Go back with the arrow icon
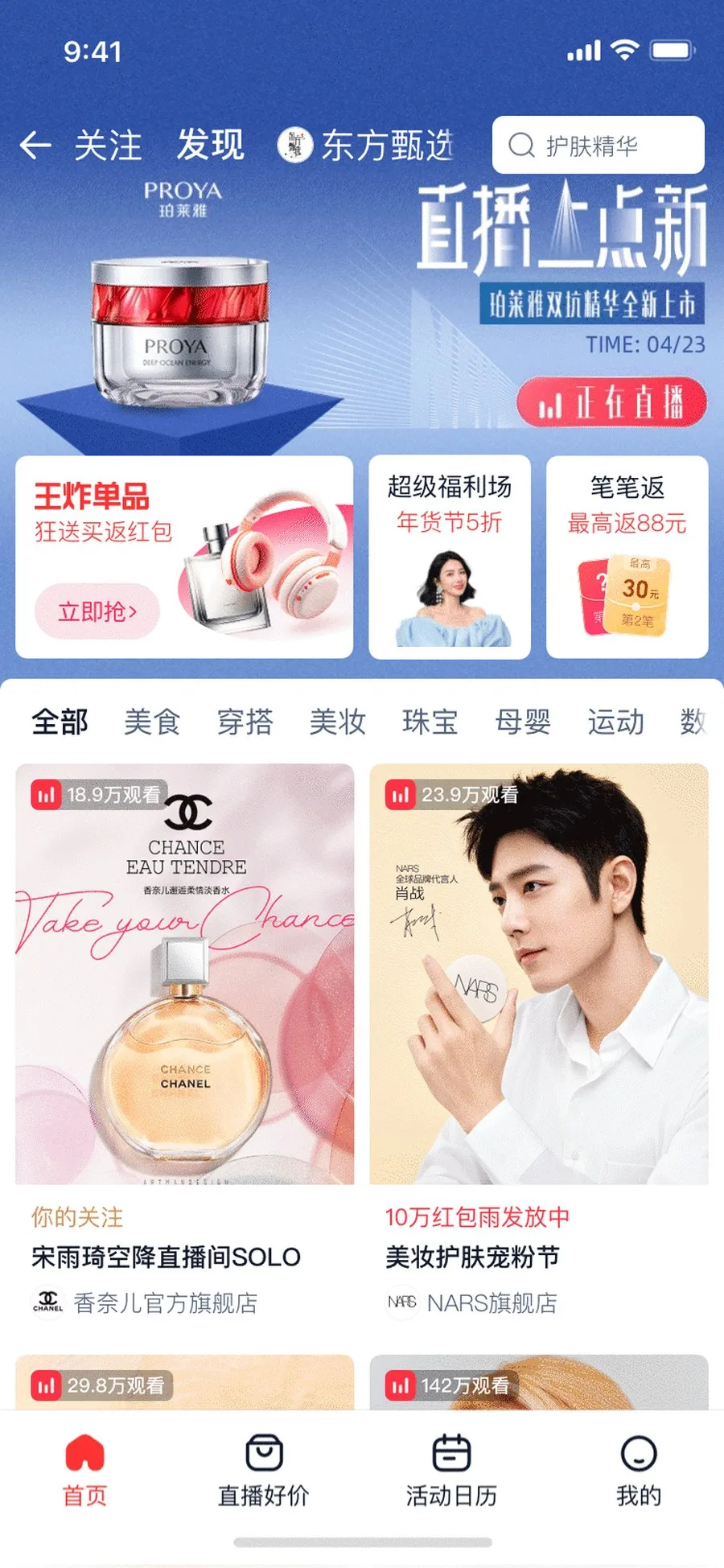The height and width of the screenshot is (1568, 724). (x=35, y=146)
